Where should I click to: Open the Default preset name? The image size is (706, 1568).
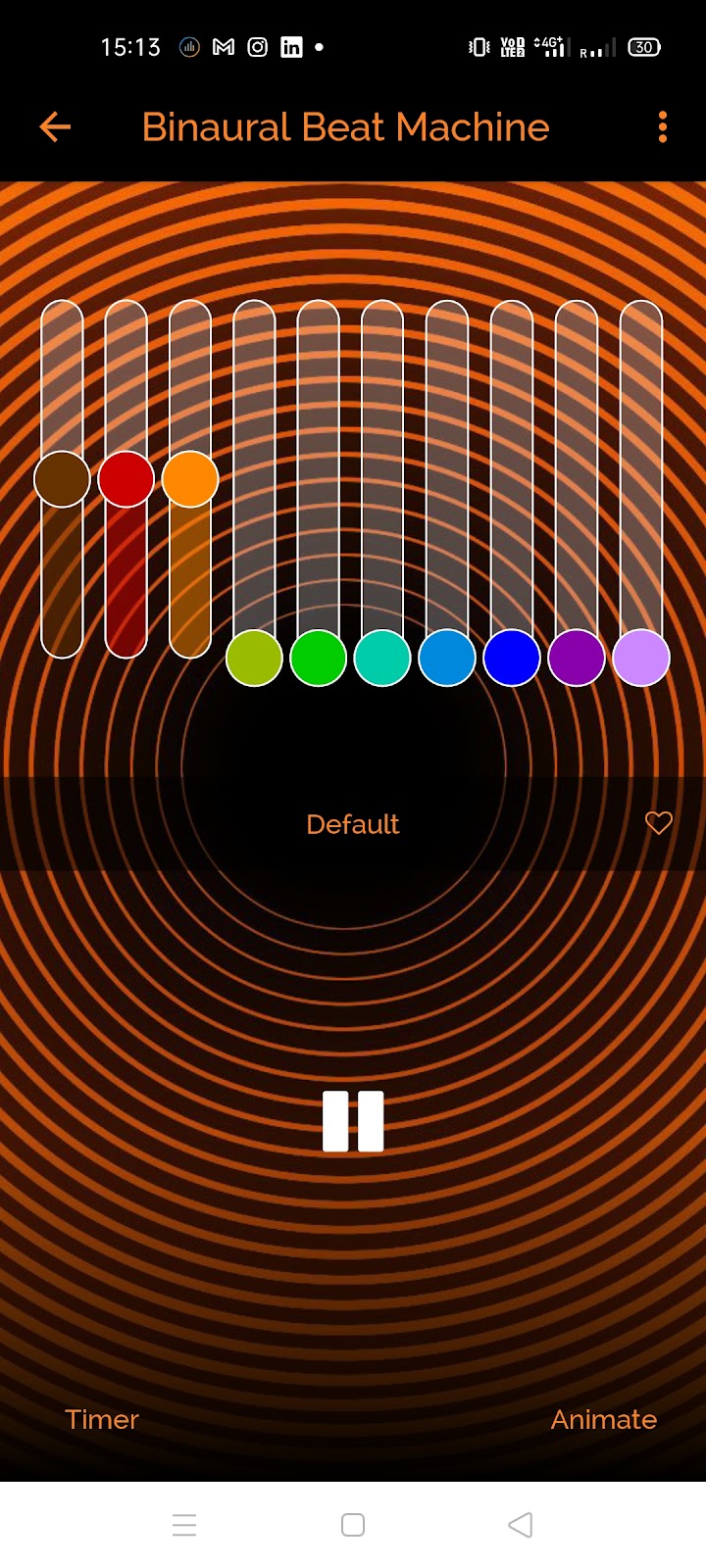[353, 824]
